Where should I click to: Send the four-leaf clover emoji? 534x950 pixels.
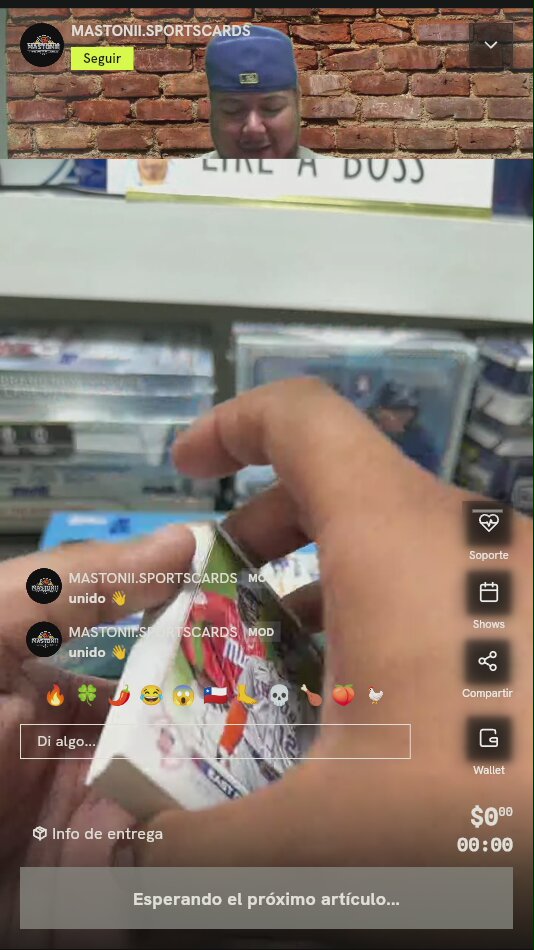coord(87,696)
